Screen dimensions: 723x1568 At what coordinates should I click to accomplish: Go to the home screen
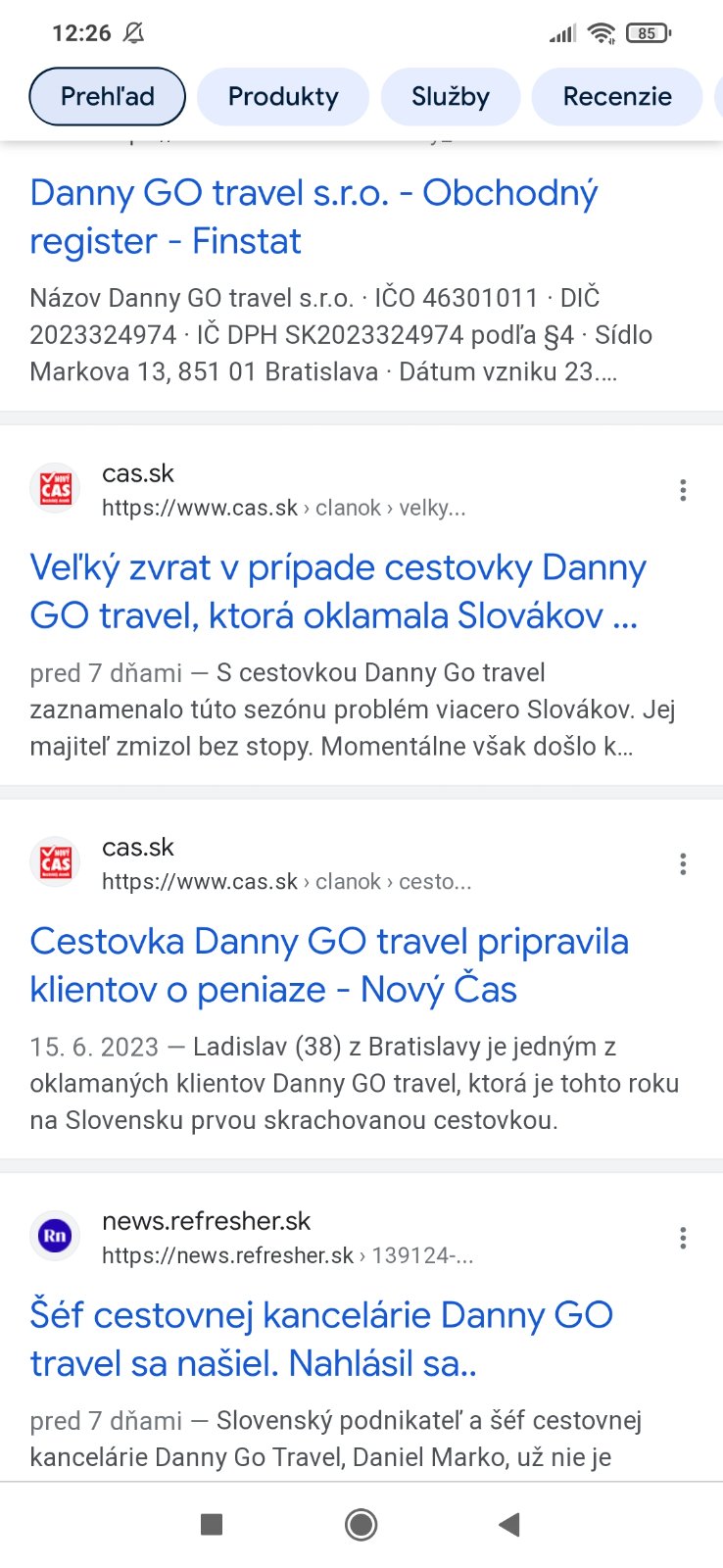coord(361,1524)
